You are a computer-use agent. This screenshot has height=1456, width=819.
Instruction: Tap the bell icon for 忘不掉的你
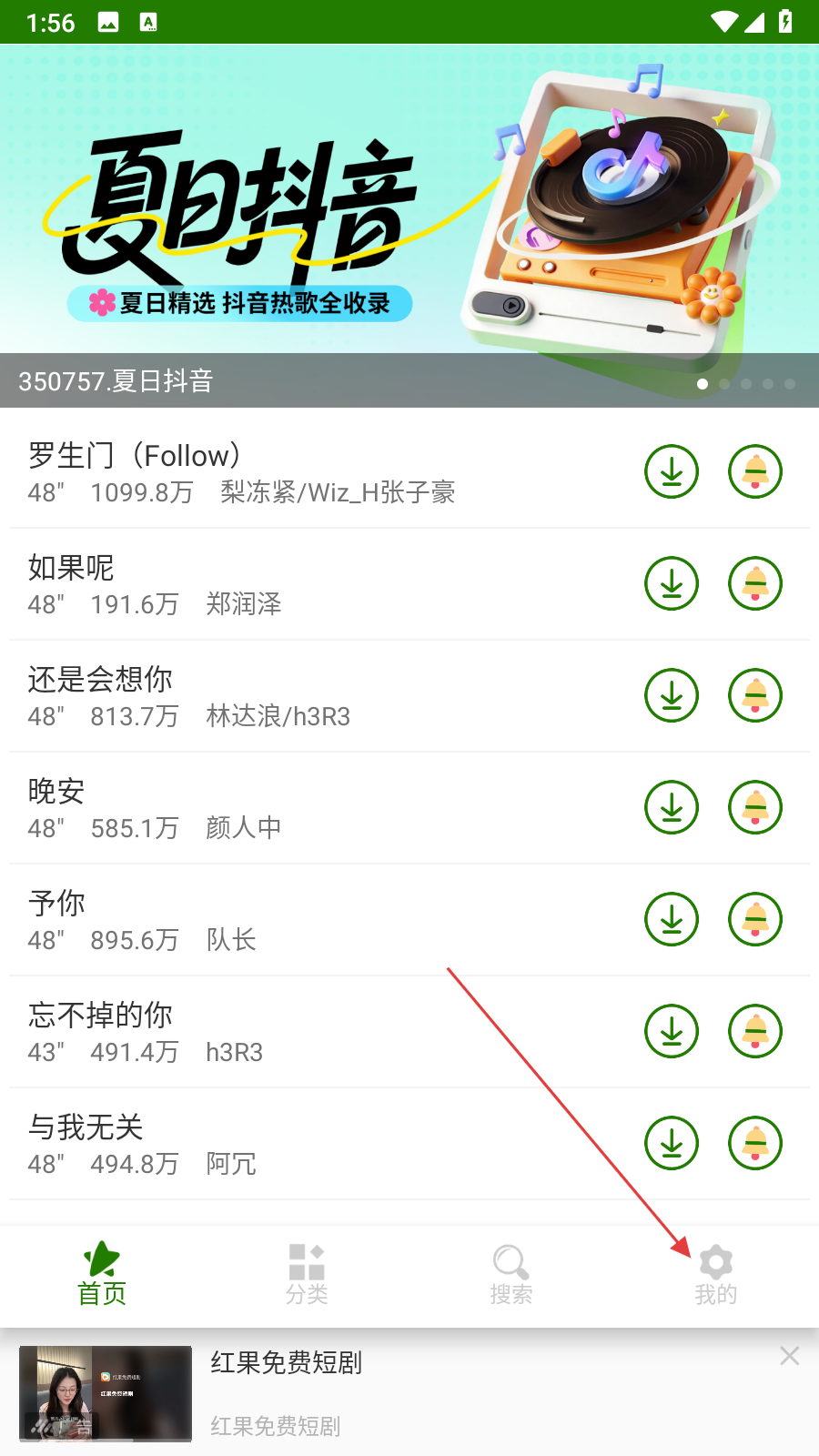pos(755,1031)
